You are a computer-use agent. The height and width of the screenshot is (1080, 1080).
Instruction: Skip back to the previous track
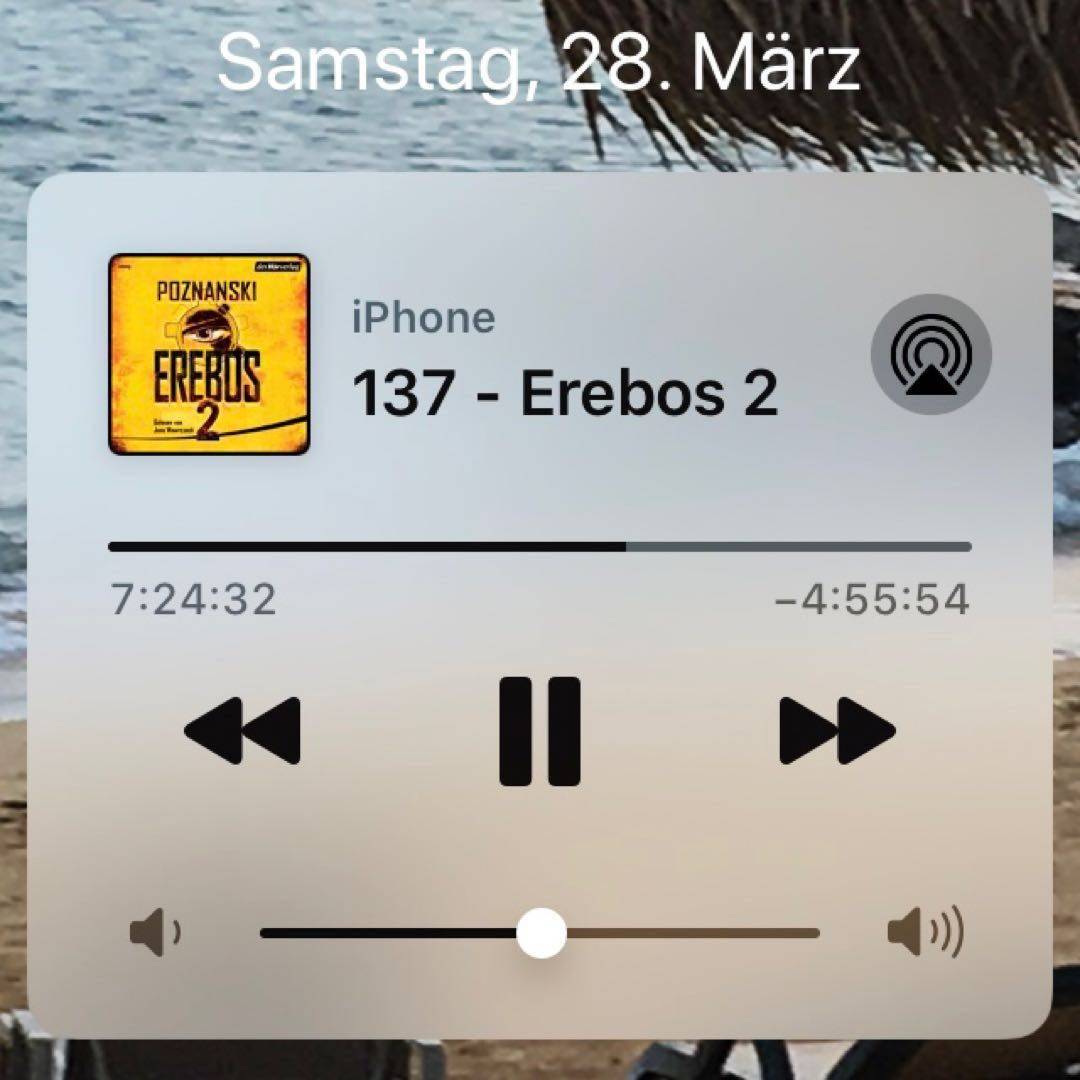tap(242, 731)
